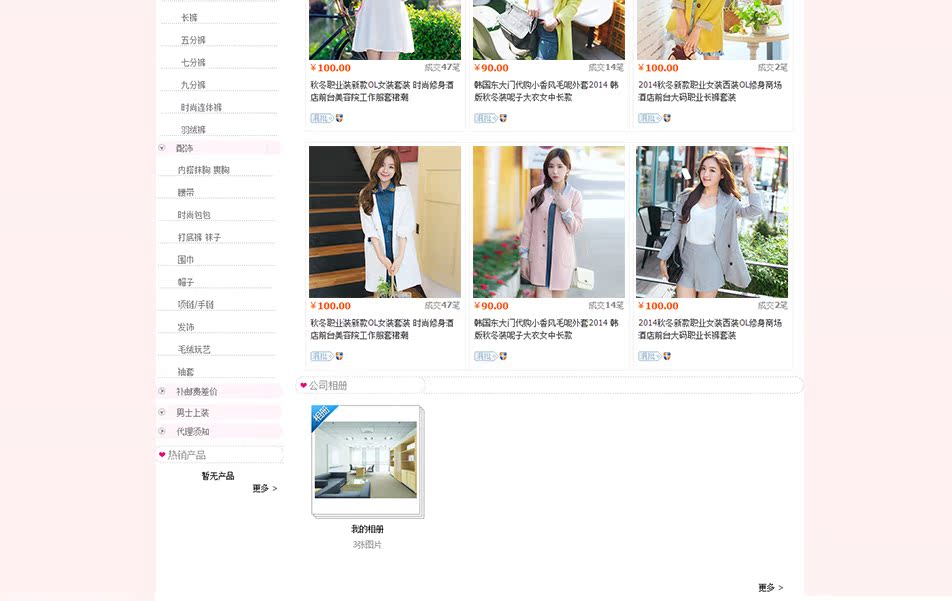This screenshot has width=952, height=601.
Task: Open the pink coat product photo
Action: (x=548, y=222)
